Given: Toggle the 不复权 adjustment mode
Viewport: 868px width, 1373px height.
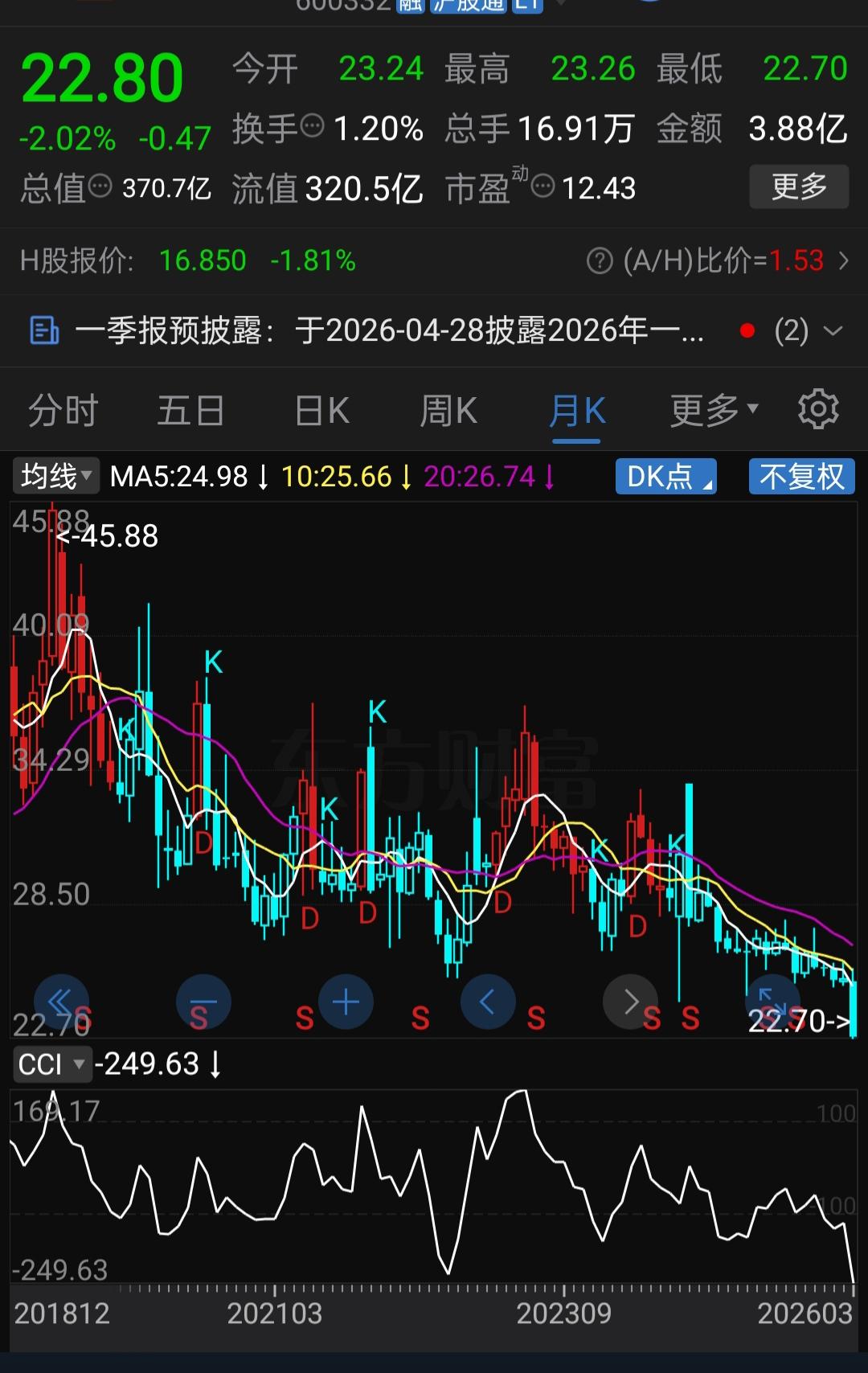Looking at the screenshot, I should click(x=801, y=476).
